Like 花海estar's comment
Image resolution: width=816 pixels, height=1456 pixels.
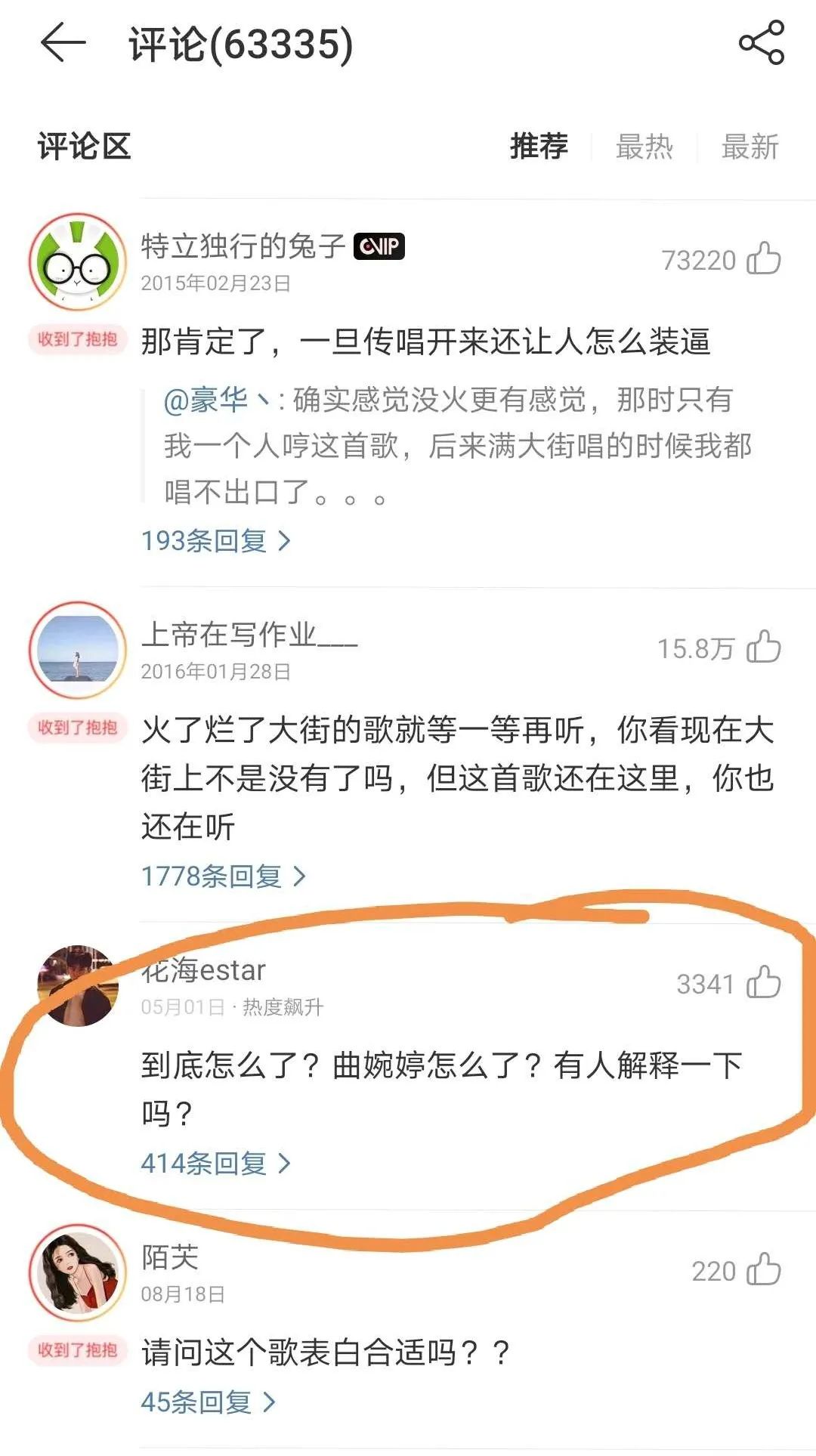click(763, 983)
